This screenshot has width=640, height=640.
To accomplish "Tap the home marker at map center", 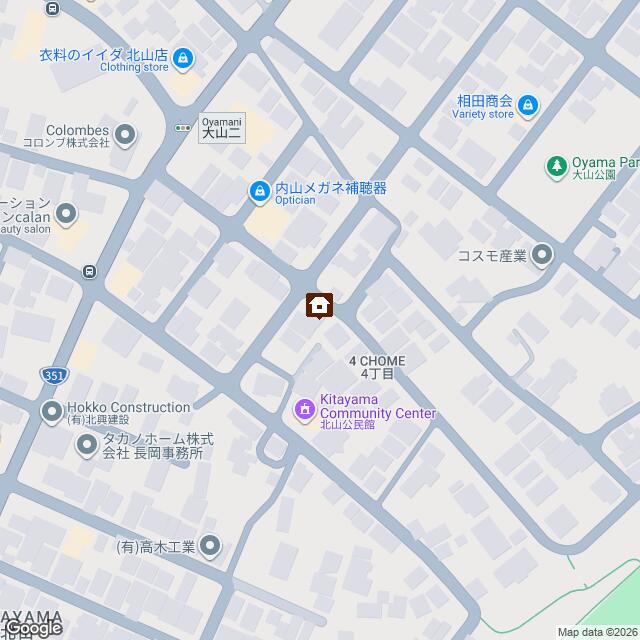I will 320,305.
